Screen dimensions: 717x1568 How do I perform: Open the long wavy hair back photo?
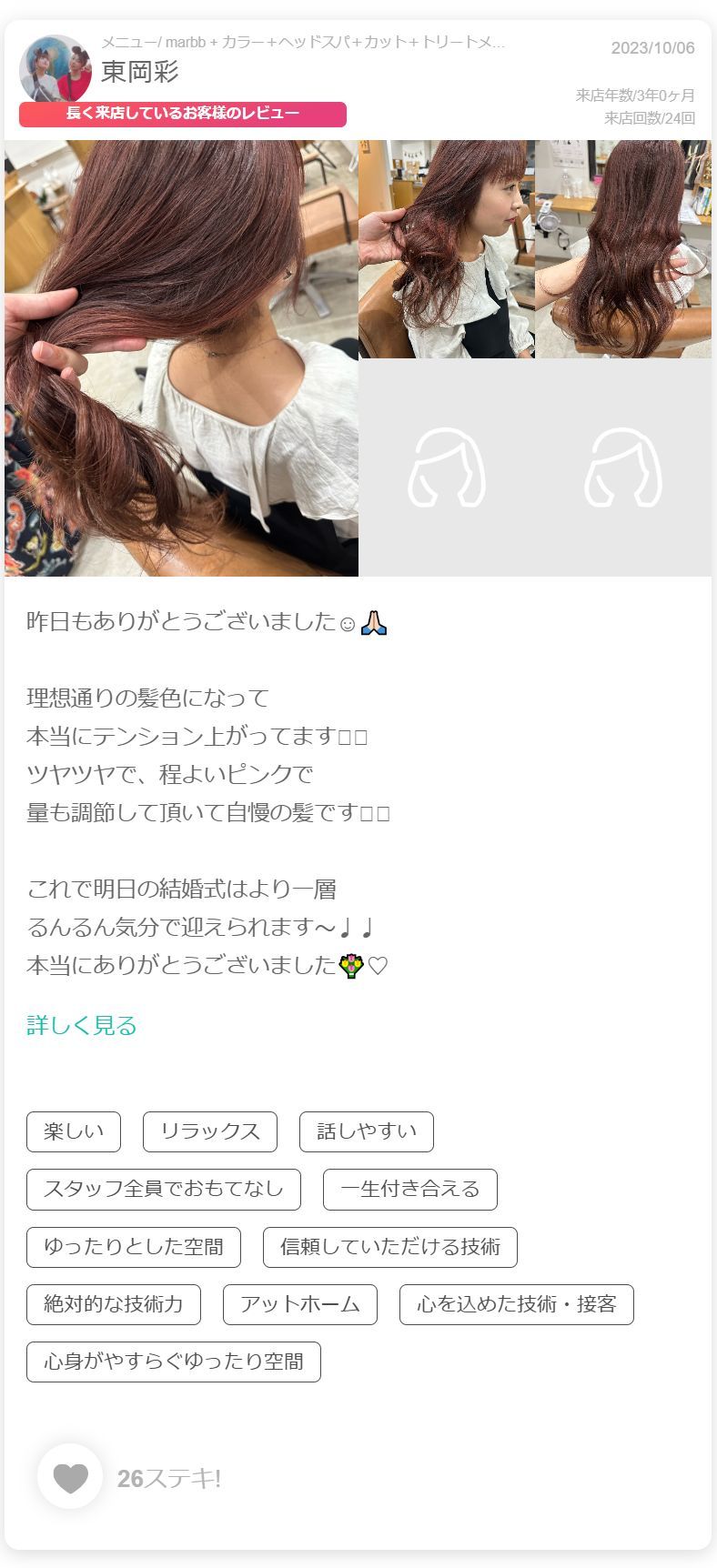(623, 249)
